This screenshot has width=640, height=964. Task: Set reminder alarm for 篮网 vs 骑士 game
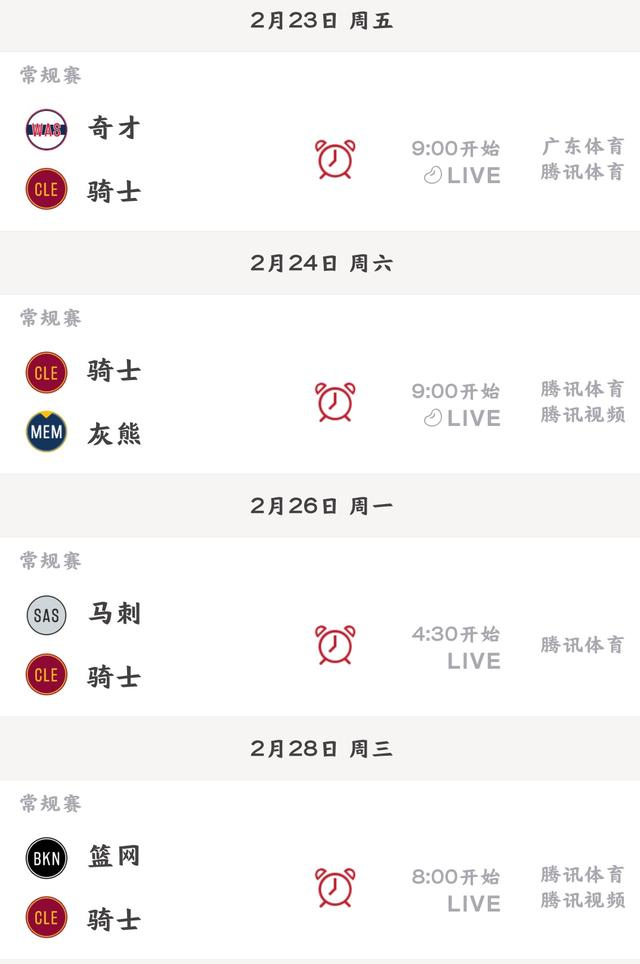335,888
